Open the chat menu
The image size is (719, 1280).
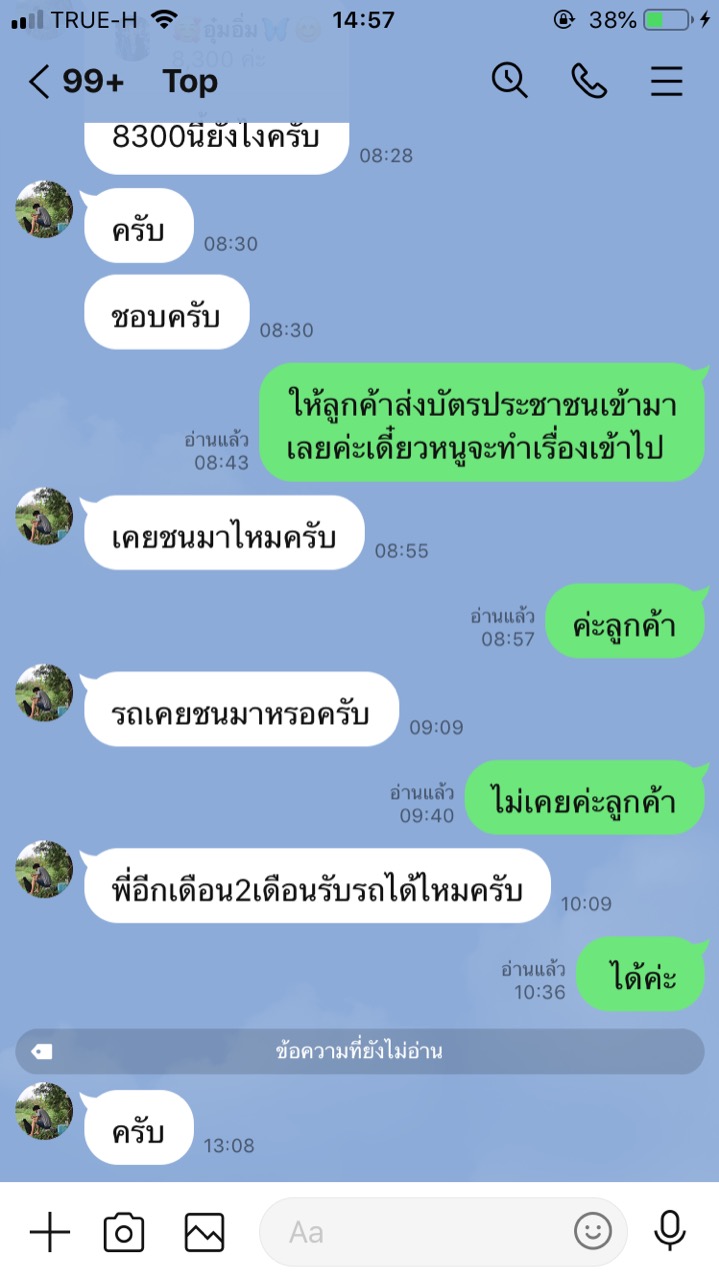click(x=667, y=81)
